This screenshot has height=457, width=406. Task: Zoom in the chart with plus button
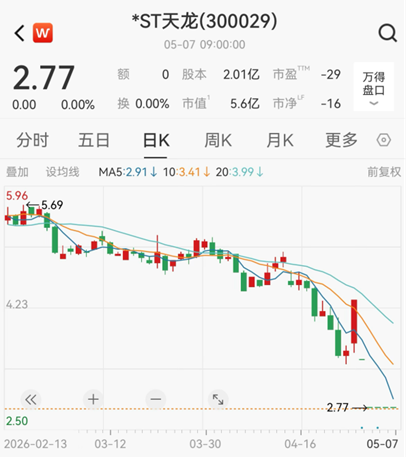93,399
